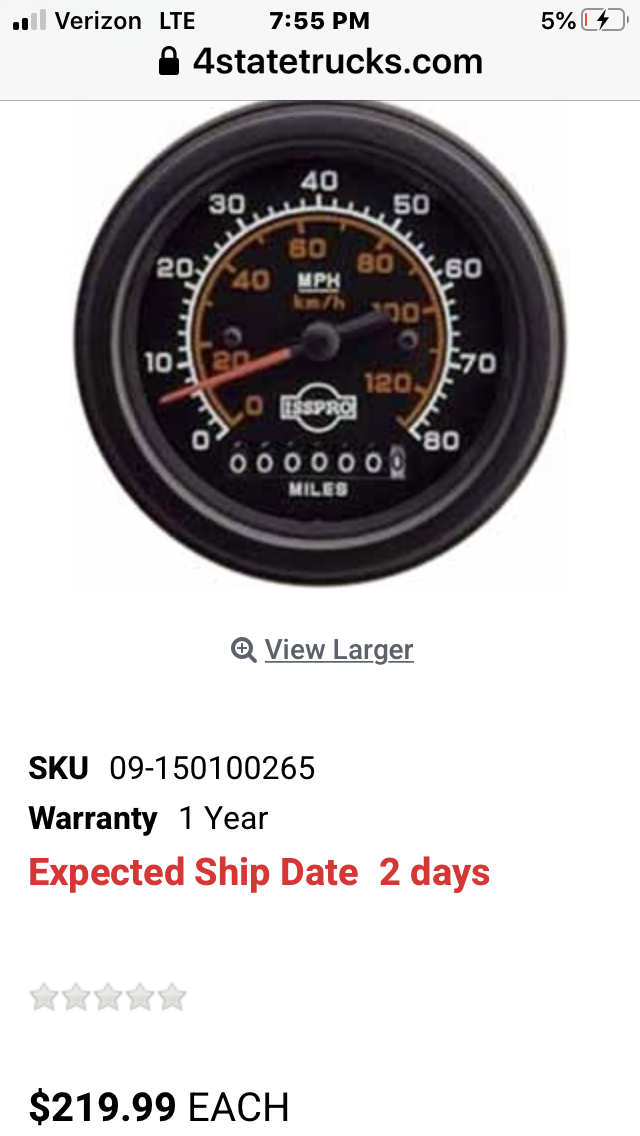Open the star rating reviews
This screenshot has width=640, height=1136.
(108, 997)
